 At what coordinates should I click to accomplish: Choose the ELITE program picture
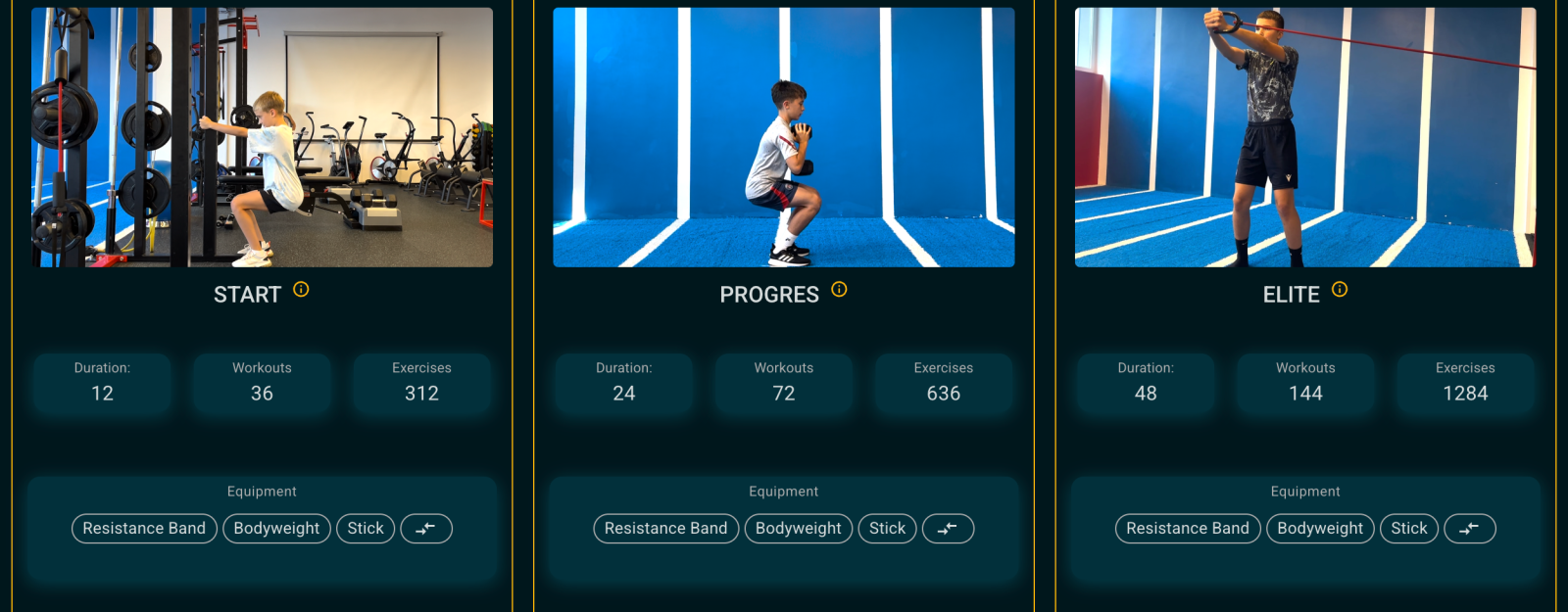point(1304,137)
